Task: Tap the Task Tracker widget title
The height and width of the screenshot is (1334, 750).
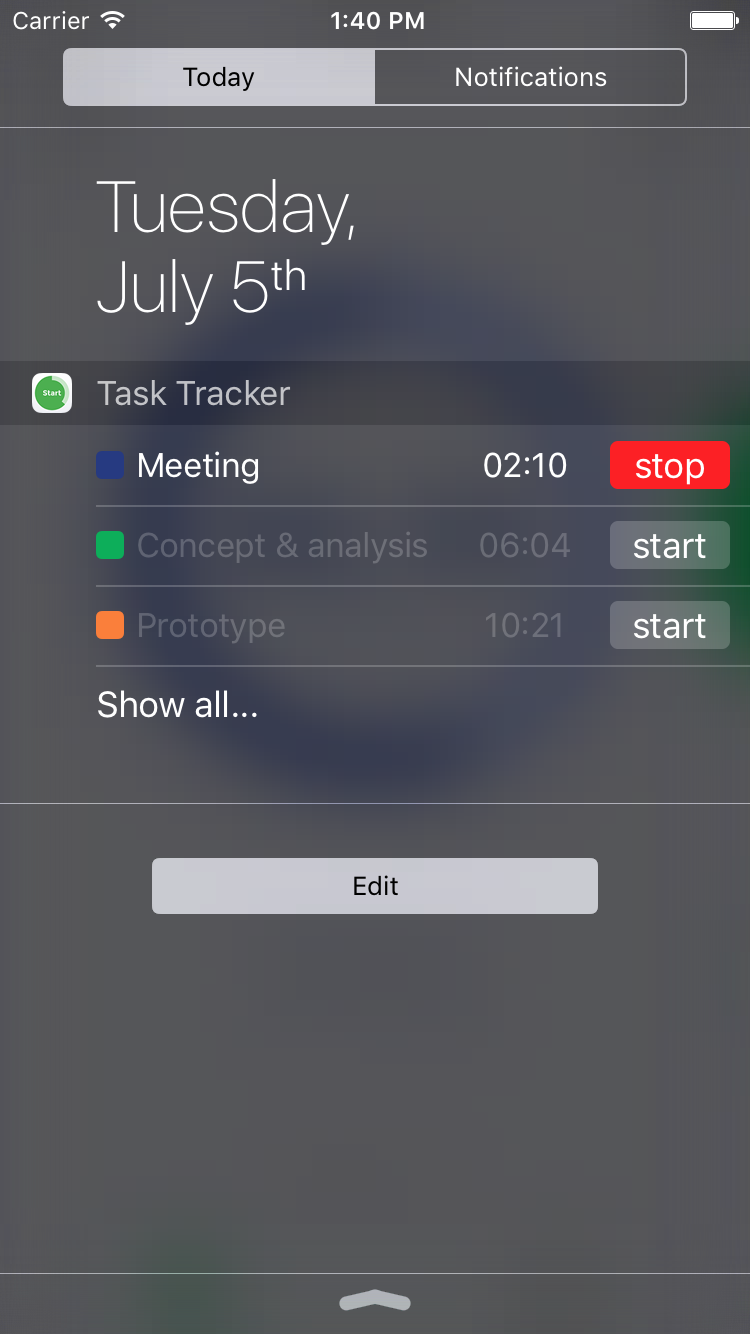Action: [193, 393]
